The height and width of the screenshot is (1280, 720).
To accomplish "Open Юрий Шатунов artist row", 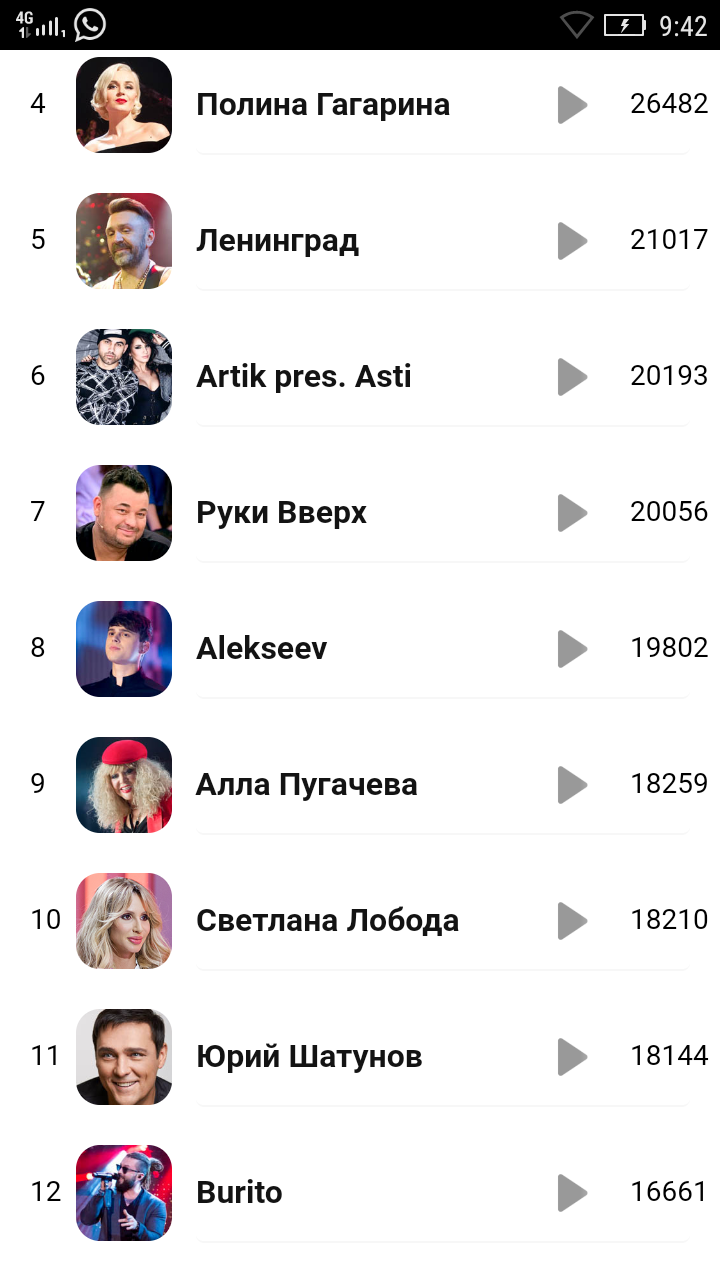I will click(x=309, y=1057).
